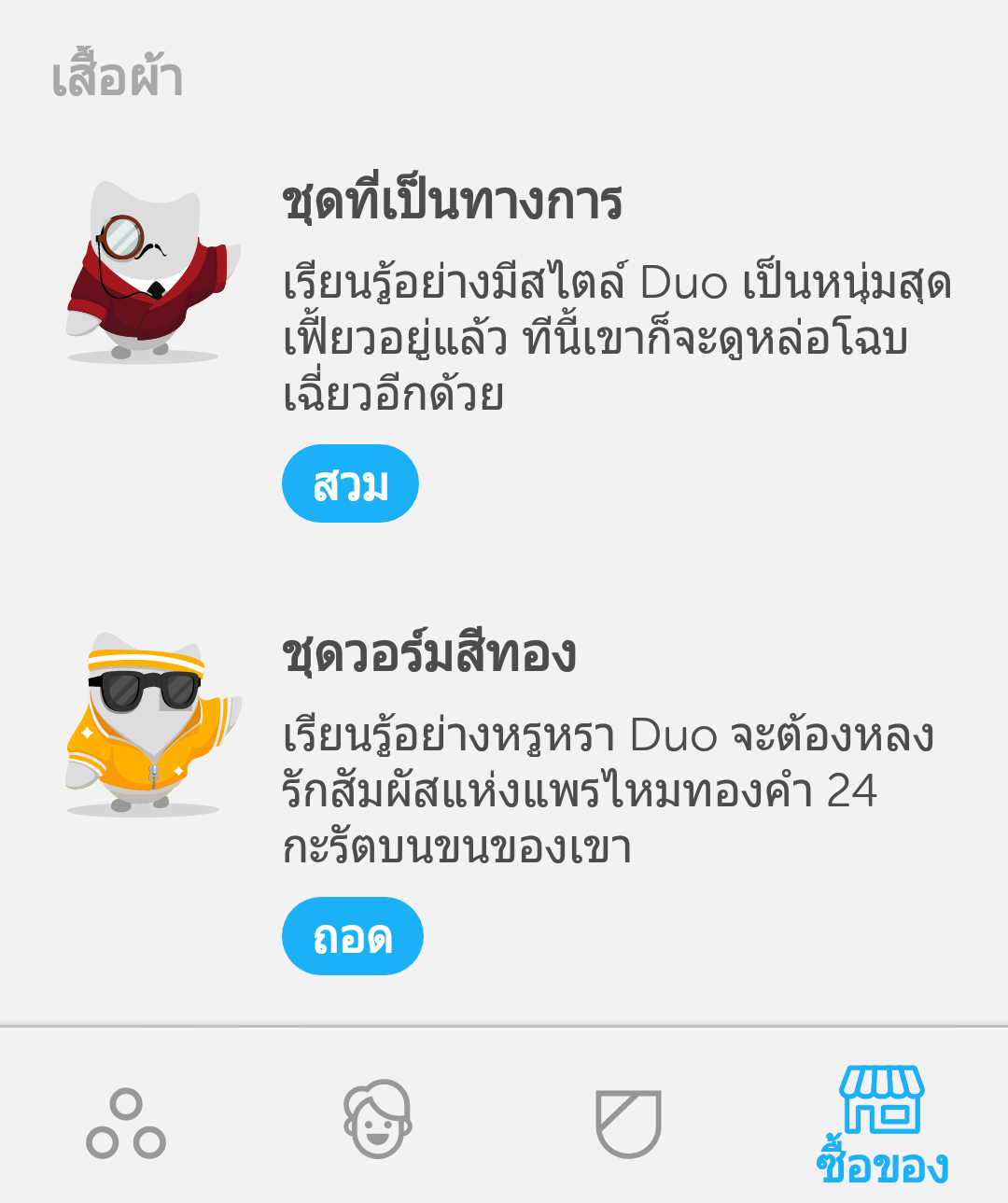Click the storefront icon above ซื้อของ label
1008x1203 pixels.
(x=882, y=1101)
